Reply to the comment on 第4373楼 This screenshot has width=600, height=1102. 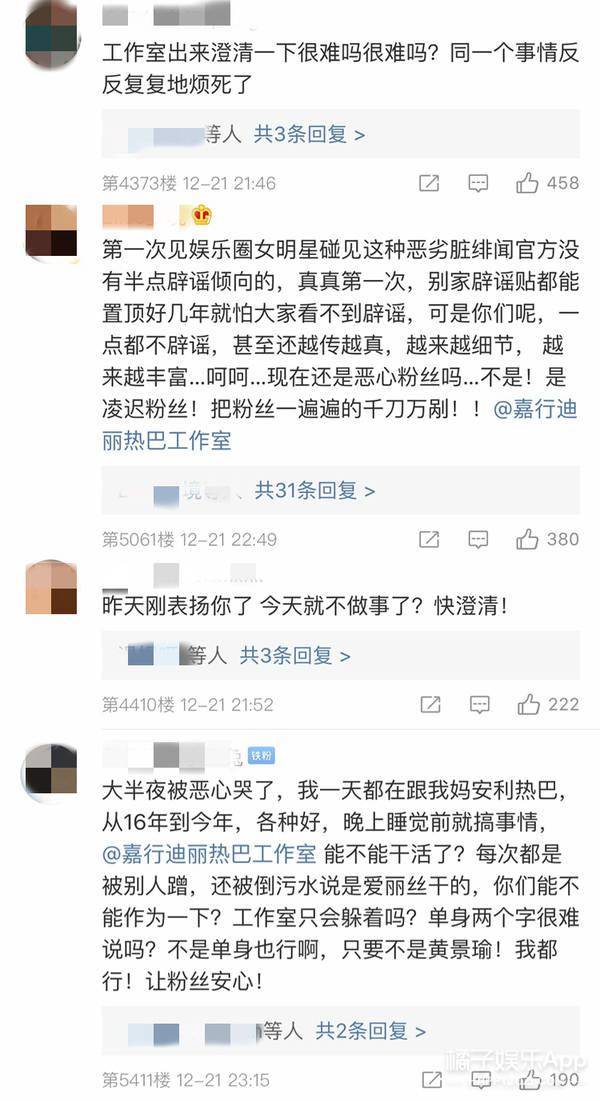[478, 184]
